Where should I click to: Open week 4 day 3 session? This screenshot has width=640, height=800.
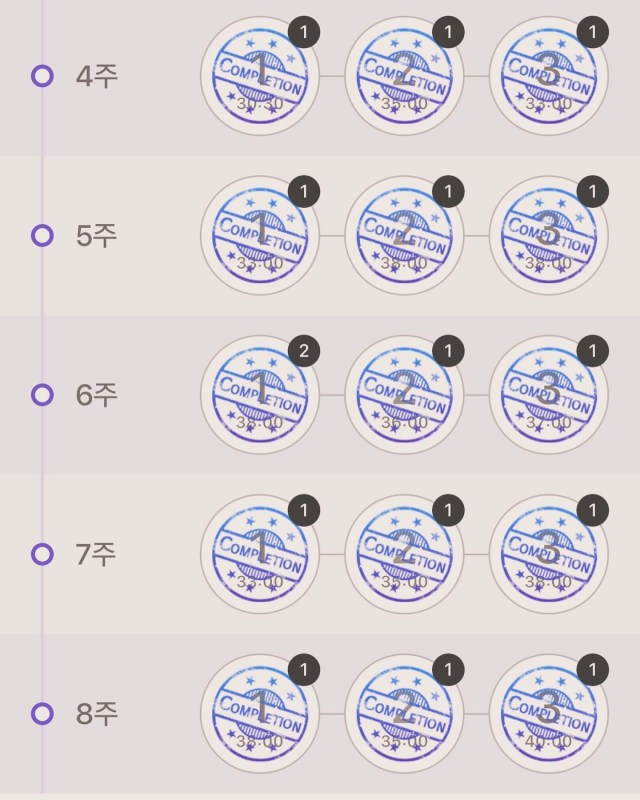click(548, 76)
